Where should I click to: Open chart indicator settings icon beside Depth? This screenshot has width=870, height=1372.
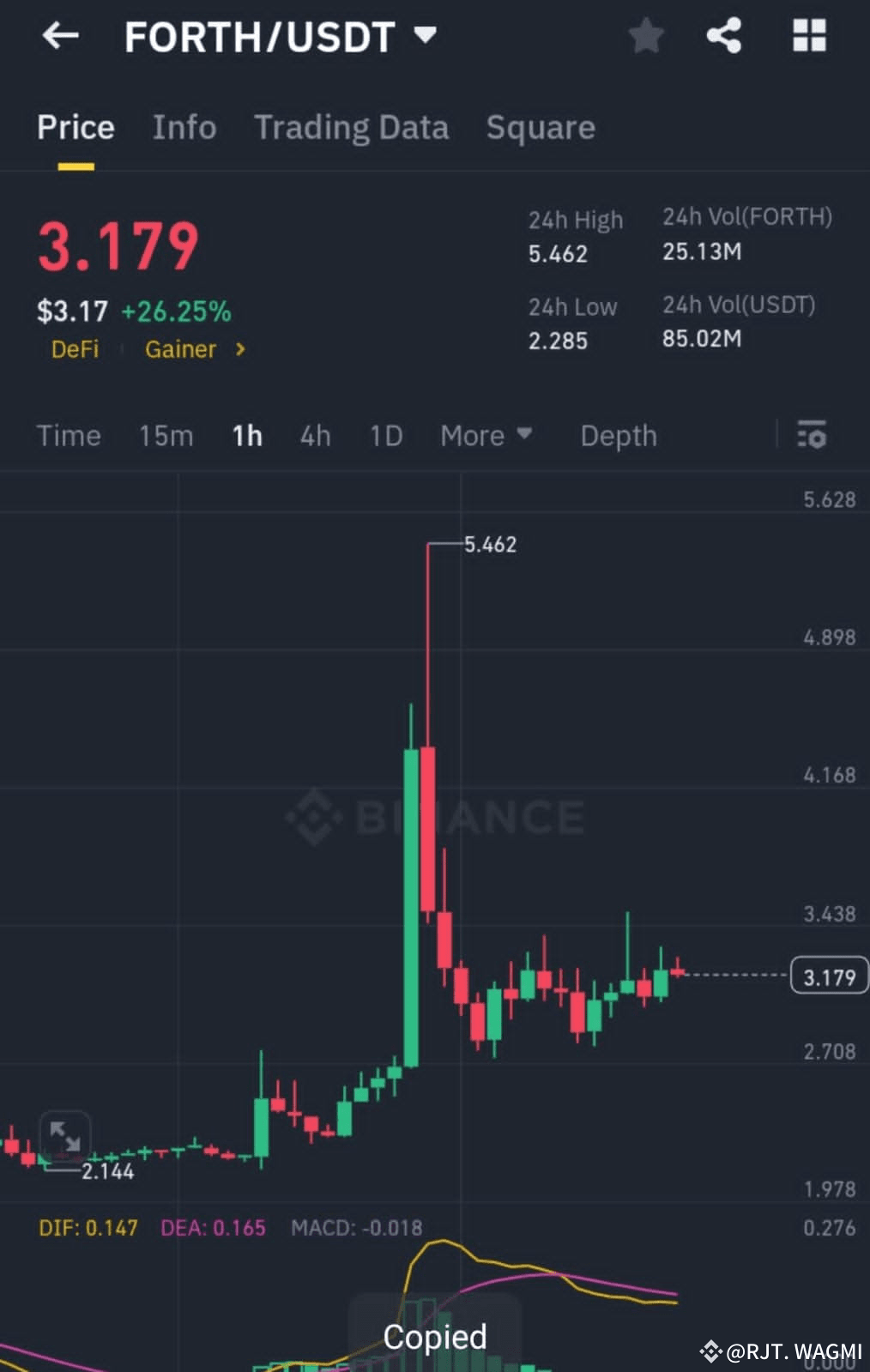pyautogui.click(x=810, y=436)
